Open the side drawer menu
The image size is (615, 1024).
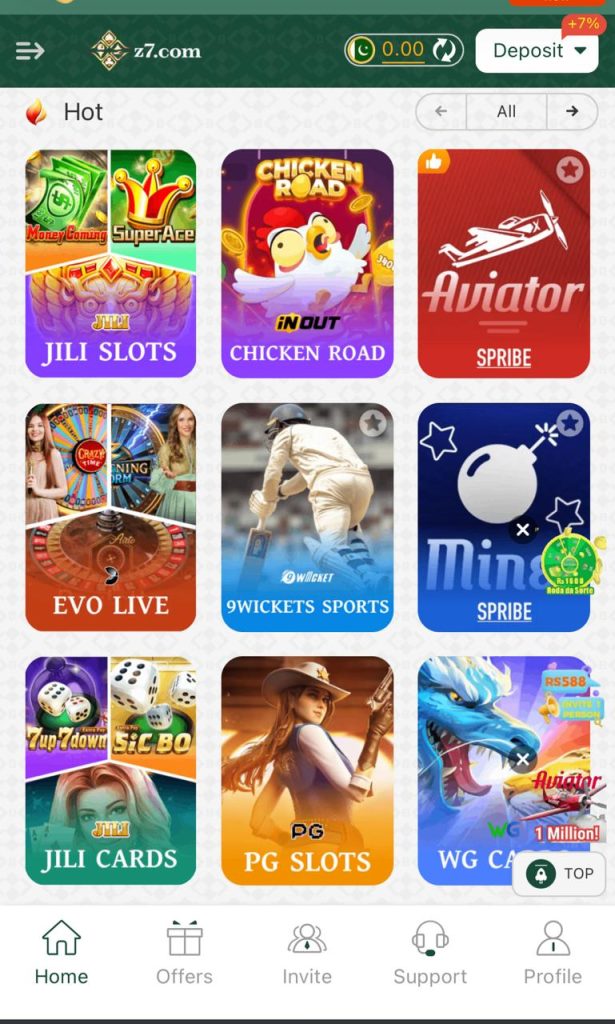tap(30, 51)
